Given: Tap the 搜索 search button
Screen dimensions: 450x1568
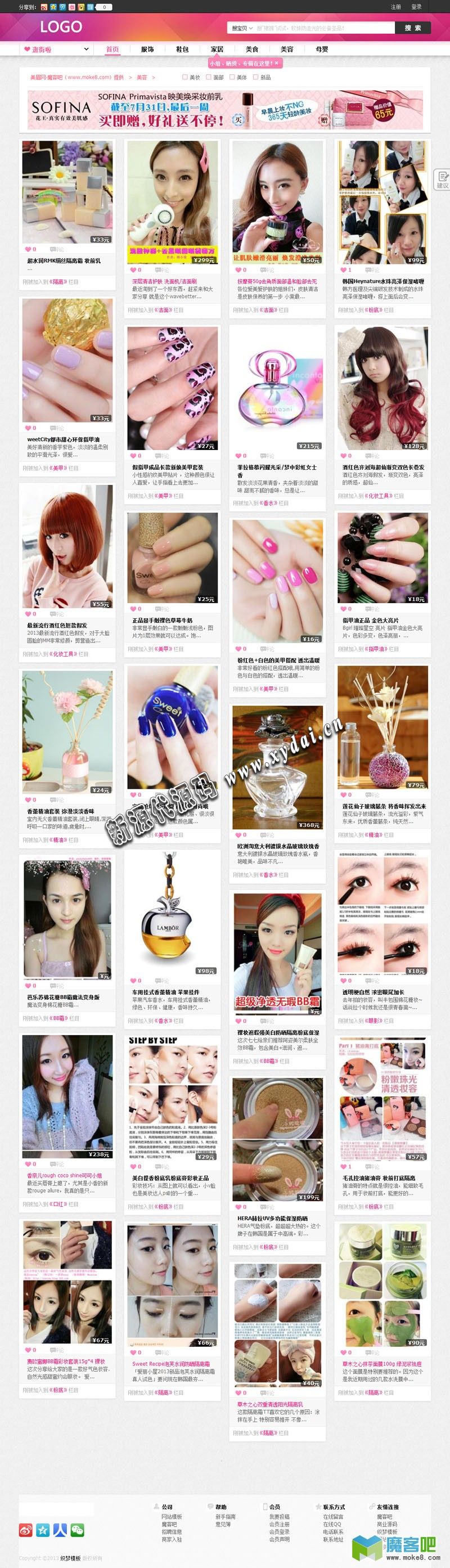Looking at the screenshot, I should [413, 28].
